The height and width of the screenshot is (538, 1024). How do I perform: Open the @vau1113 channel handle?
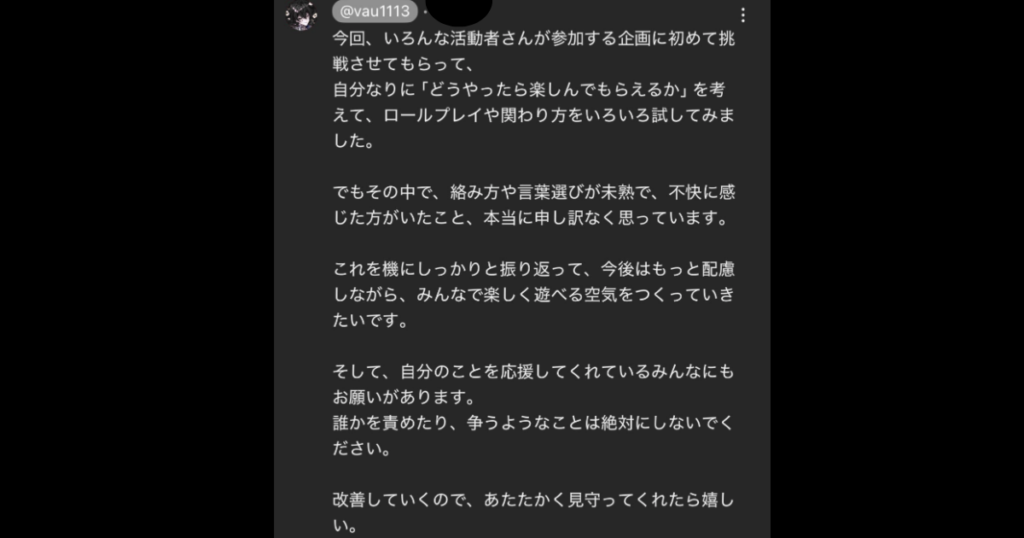[374, 13]
